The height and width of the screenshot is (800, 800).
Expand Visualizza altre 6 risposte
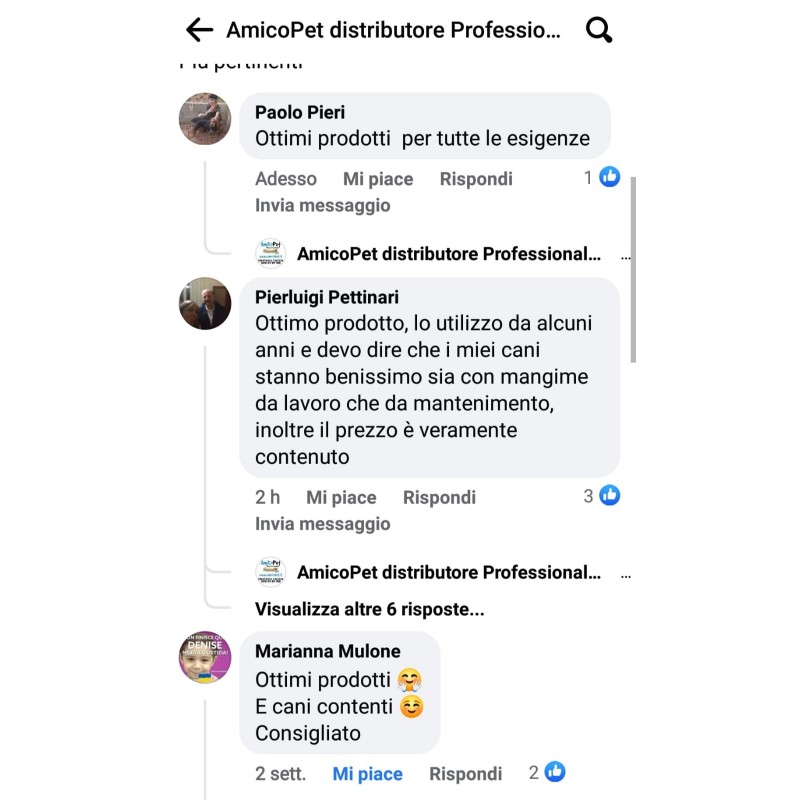click(x=370, y=609)
